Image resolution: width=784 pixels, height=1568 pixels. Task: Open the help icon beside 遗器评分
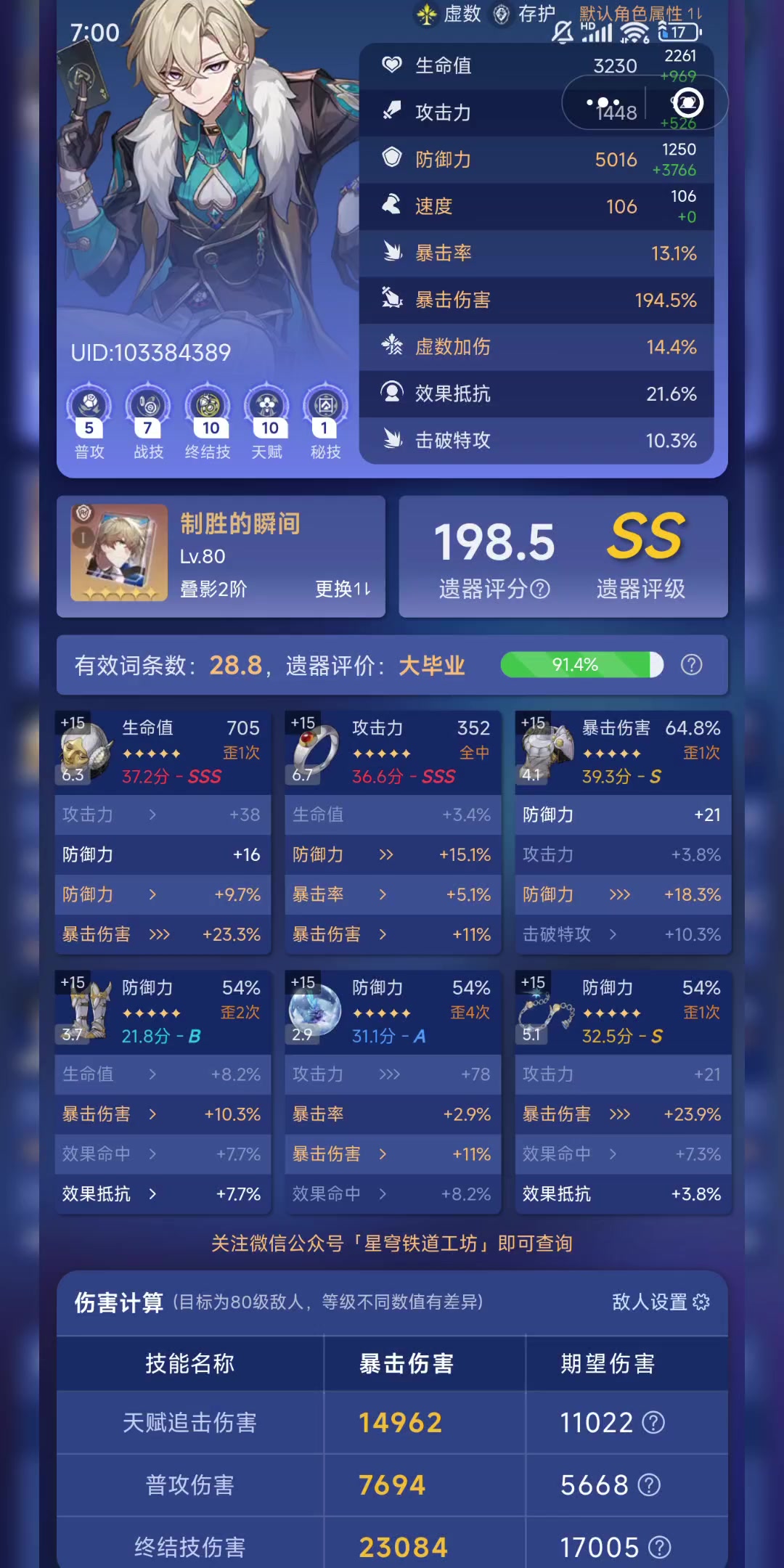[x=540, y=589]
